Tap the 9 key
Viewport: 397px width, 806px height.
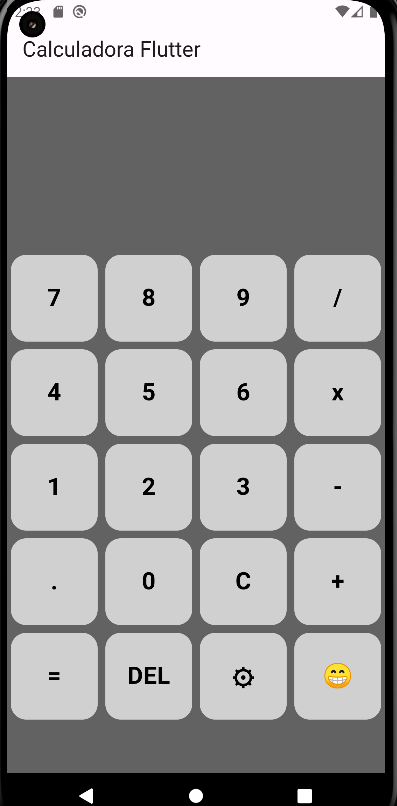click(243, 298)
